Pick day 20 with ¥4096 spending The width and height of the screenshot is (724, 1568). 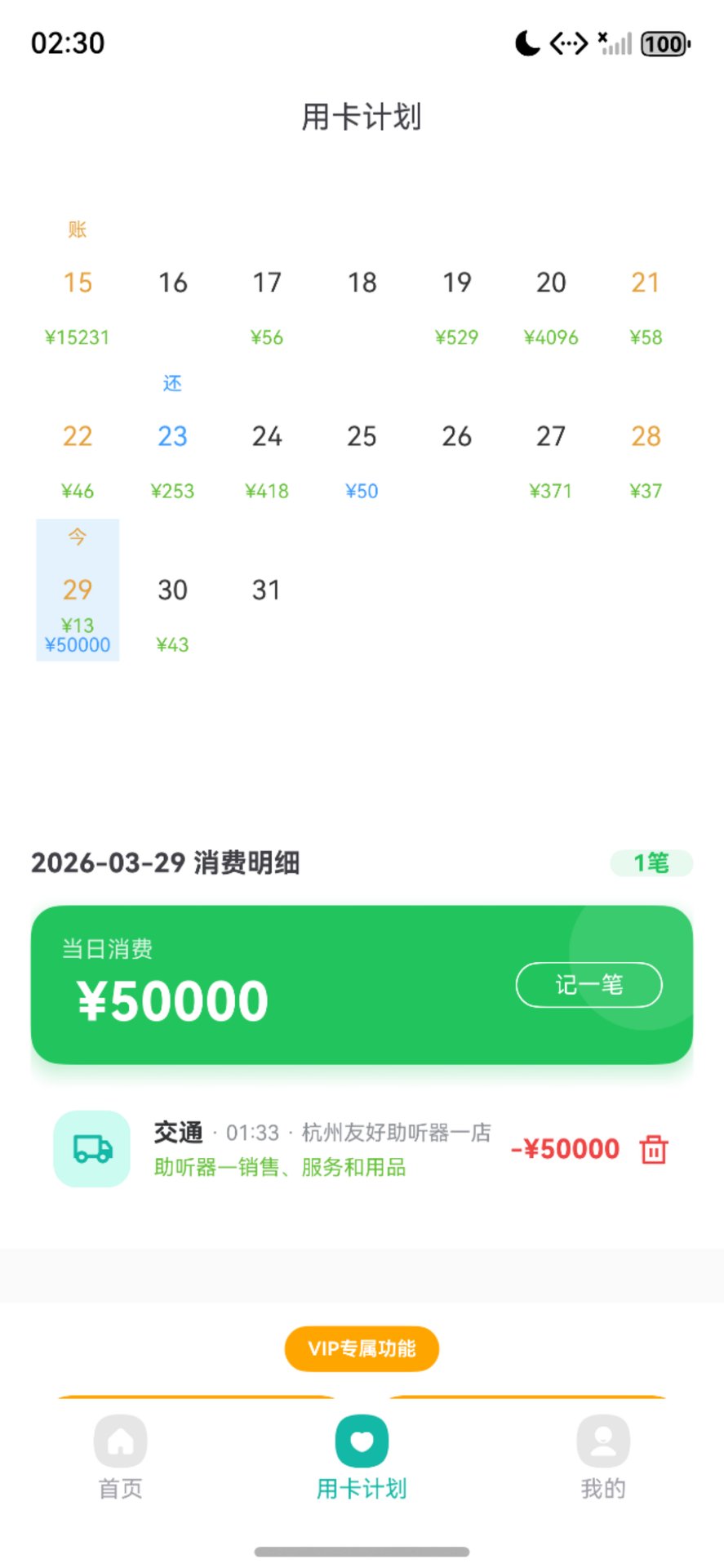pos(551,283)
